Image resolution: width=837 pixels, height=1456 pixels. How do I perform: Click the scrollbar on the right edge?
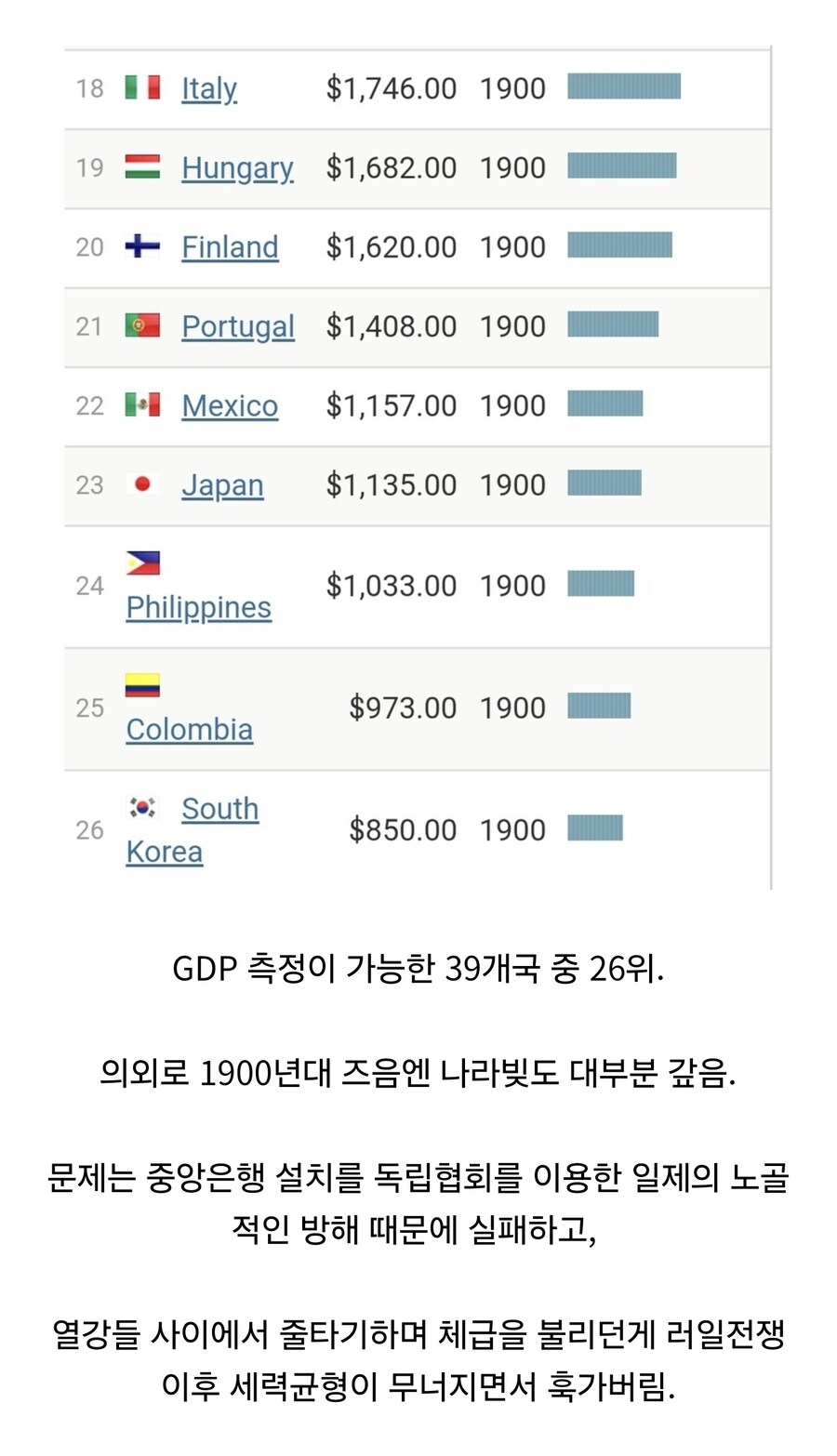click(x=773, y=465)
